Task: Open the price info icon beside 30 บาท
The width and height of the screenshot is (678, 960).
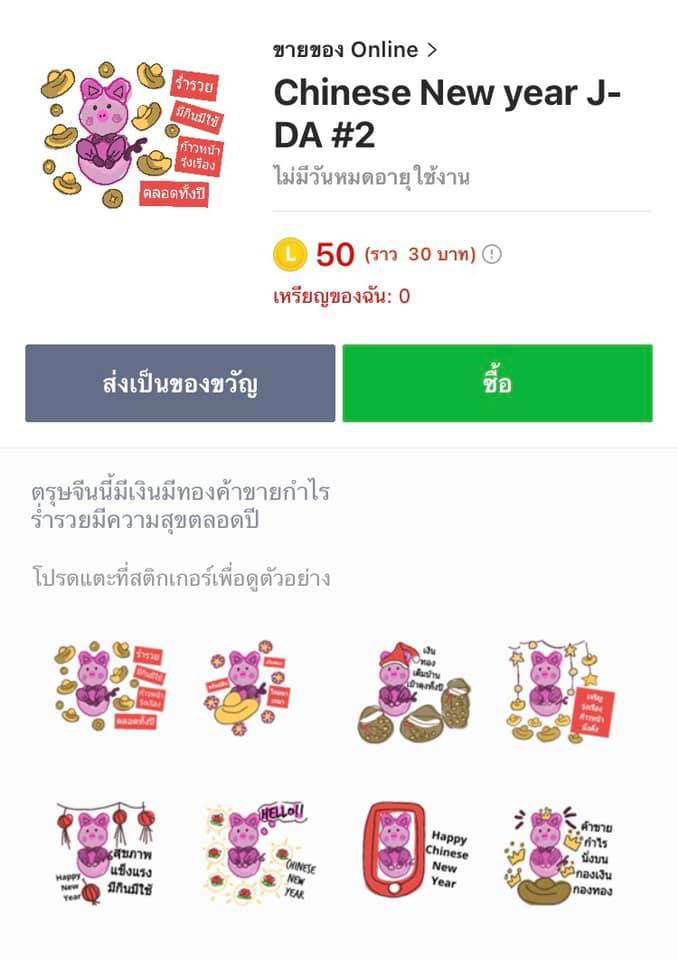Action: click(x=491, y=254)
